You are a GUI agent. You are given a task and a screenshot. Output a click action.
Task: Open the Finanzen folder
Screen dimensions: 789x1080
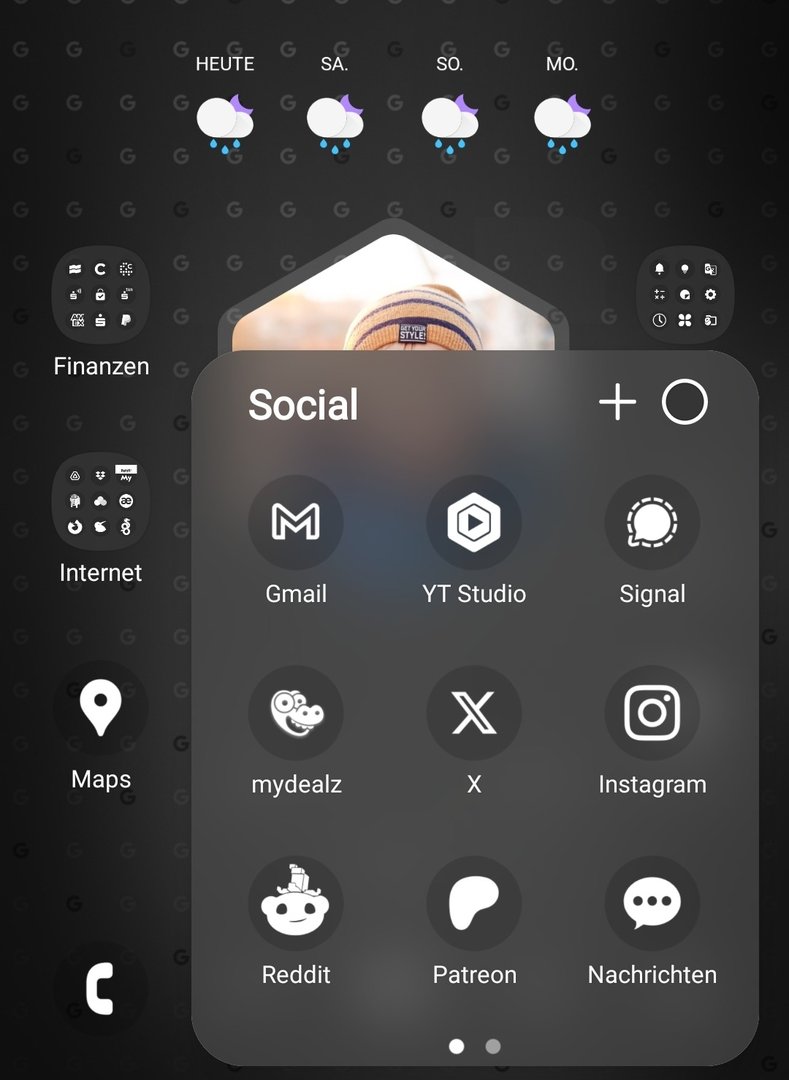[x=101, y=296]
